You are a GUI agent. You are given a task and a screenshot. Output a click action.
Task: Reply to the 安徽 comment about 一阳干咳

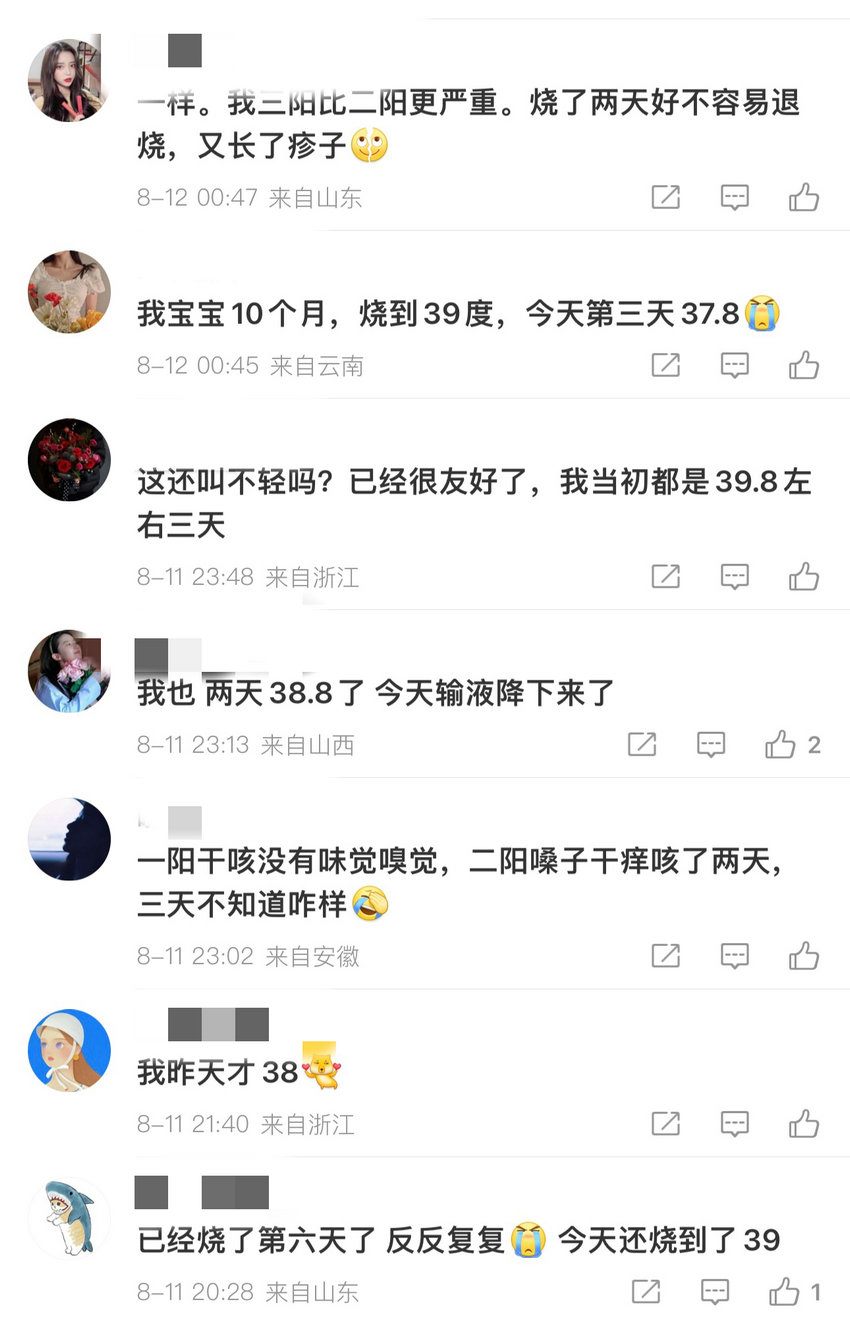735,956
